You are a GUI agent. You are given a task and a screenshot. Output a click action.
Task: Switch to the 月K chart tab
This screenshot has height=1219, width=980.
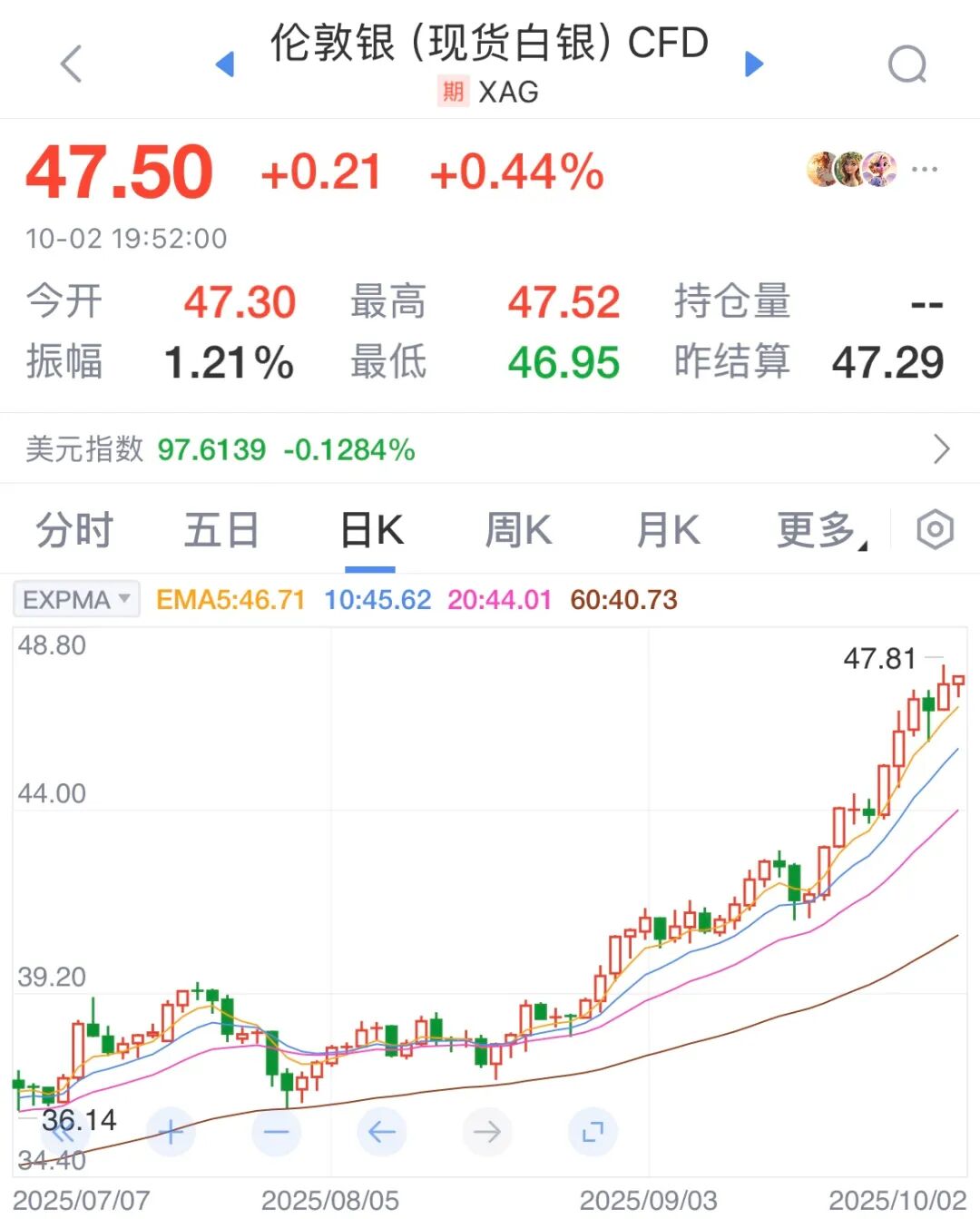tap(668, 531)
